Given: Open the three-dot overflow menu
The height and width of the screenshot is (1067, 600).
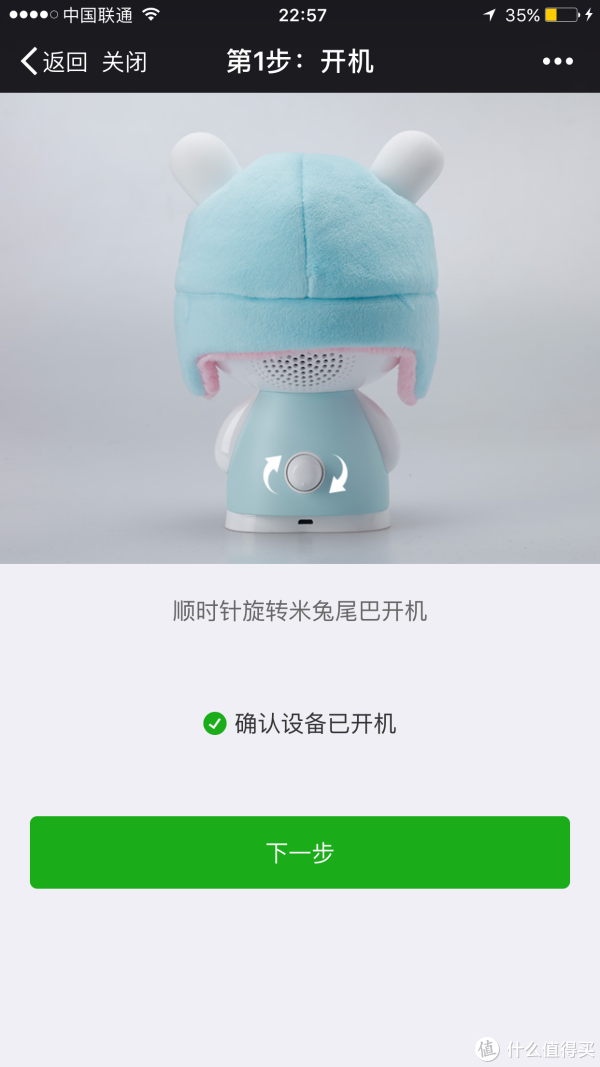Looking at the screenshot, I should tap(557, 62).
